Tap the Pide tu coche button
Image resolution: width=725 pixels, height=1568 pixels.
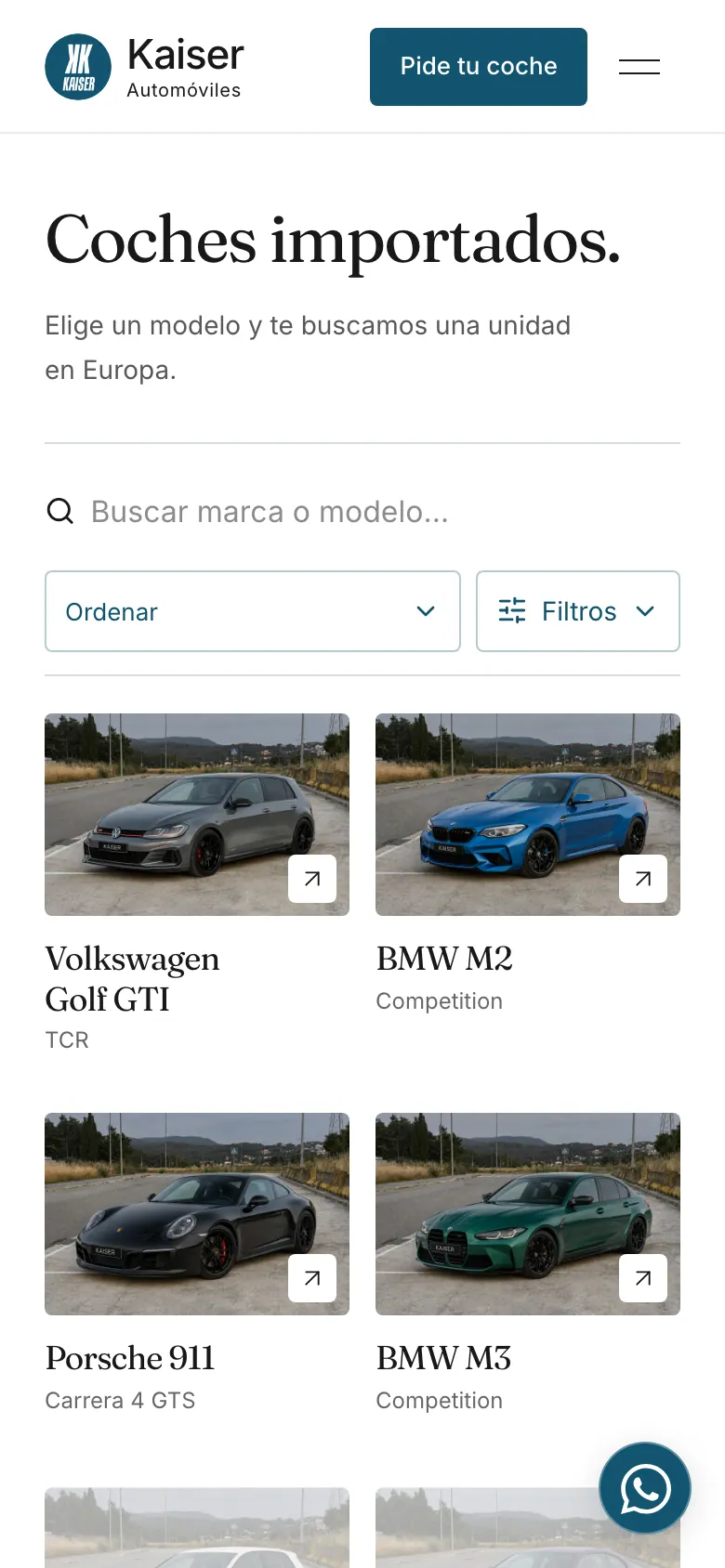[x=479, y=67]
